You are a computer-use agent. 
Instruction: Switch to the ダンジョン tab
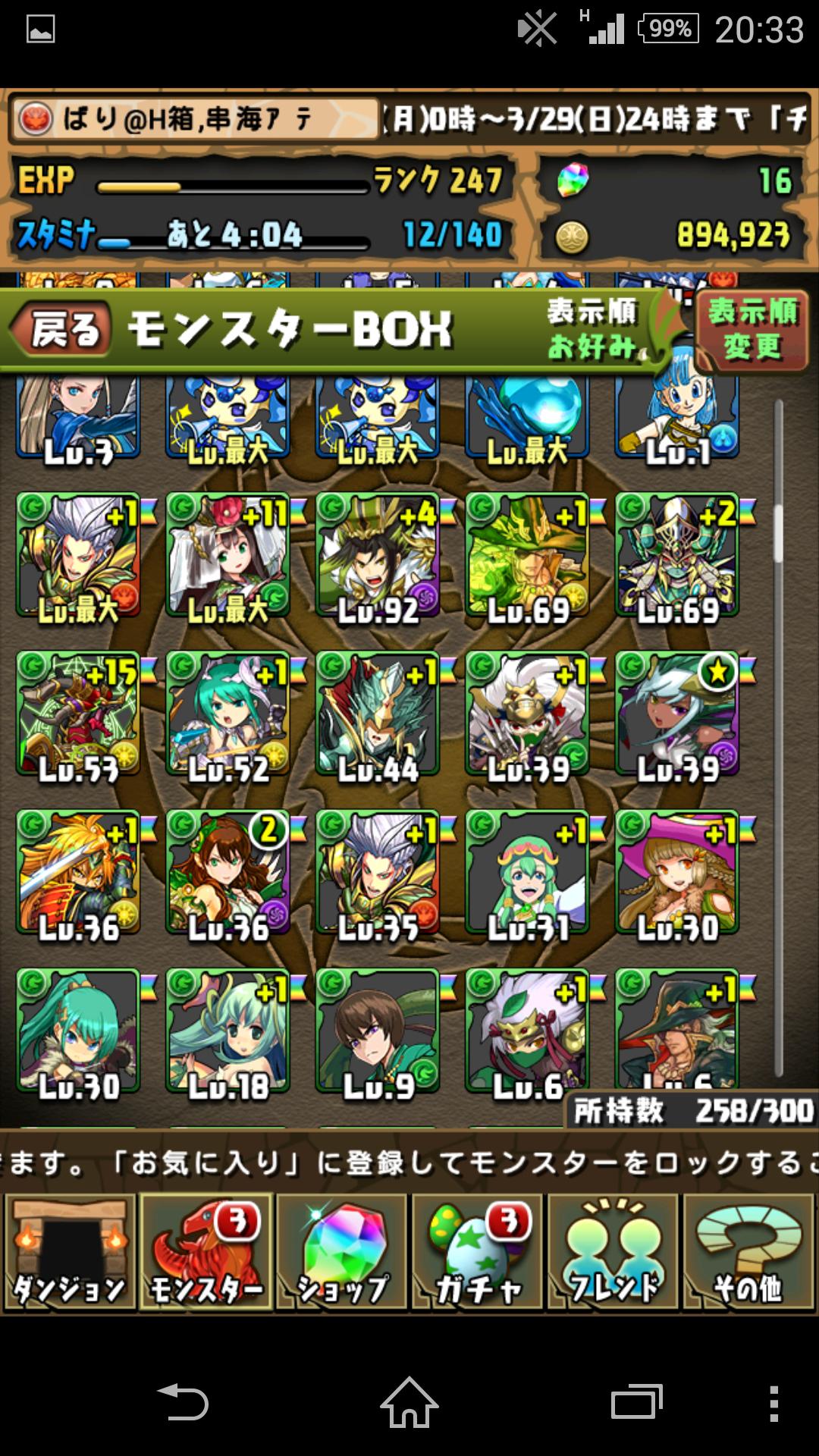[70, 1252]
